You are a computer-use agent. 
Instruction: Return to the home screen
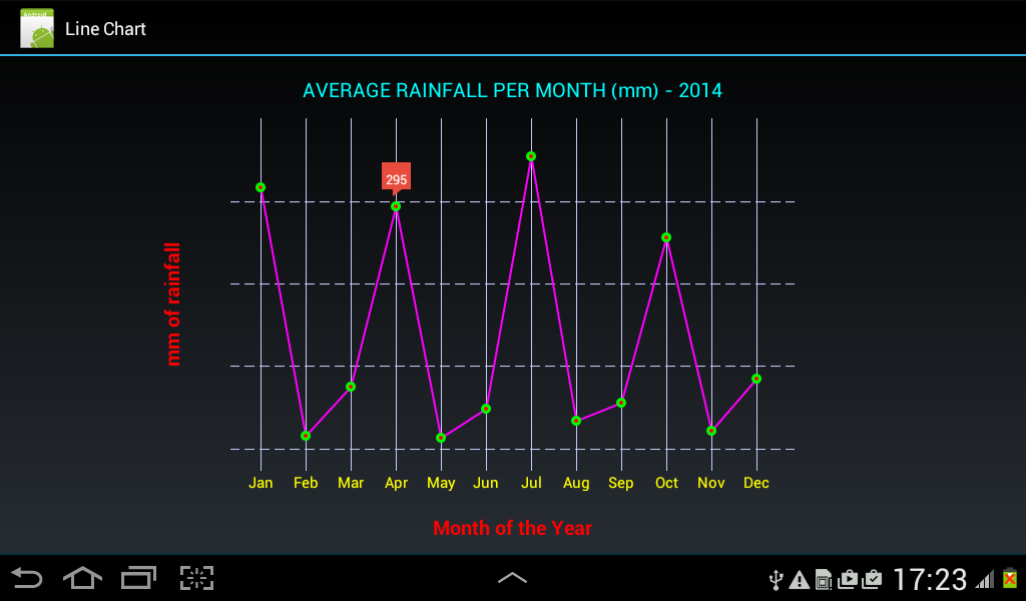(x=83, y=577)
